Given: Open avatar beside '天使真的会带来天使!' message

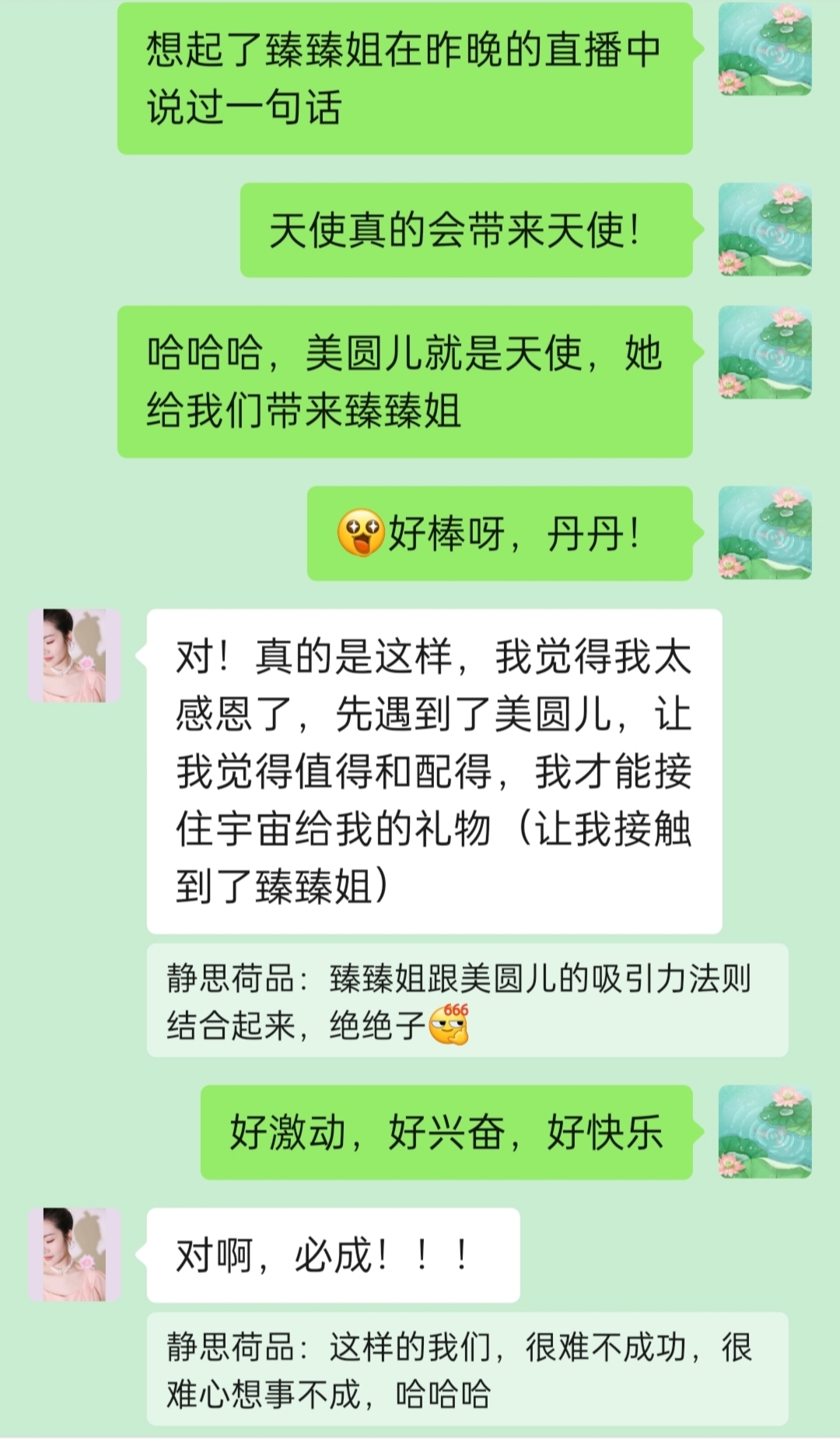Looking at the screenshot, I should click(x=765, y=230).
